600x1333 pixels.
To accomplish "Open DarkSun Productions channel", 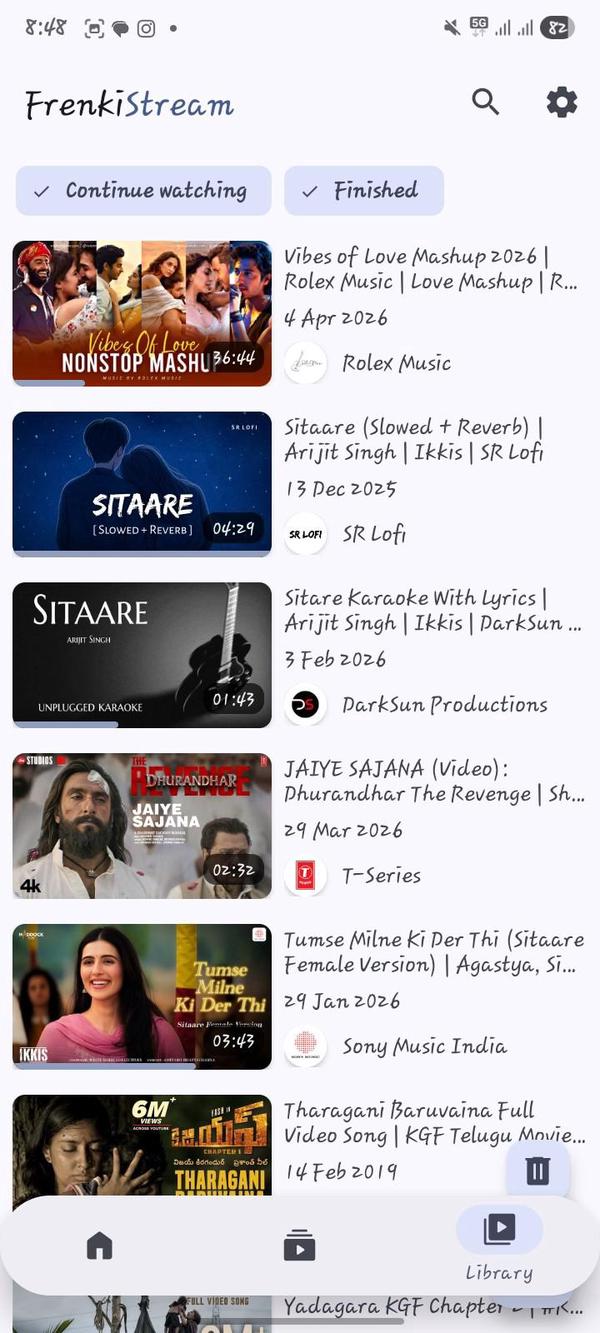I will (444, 705).
